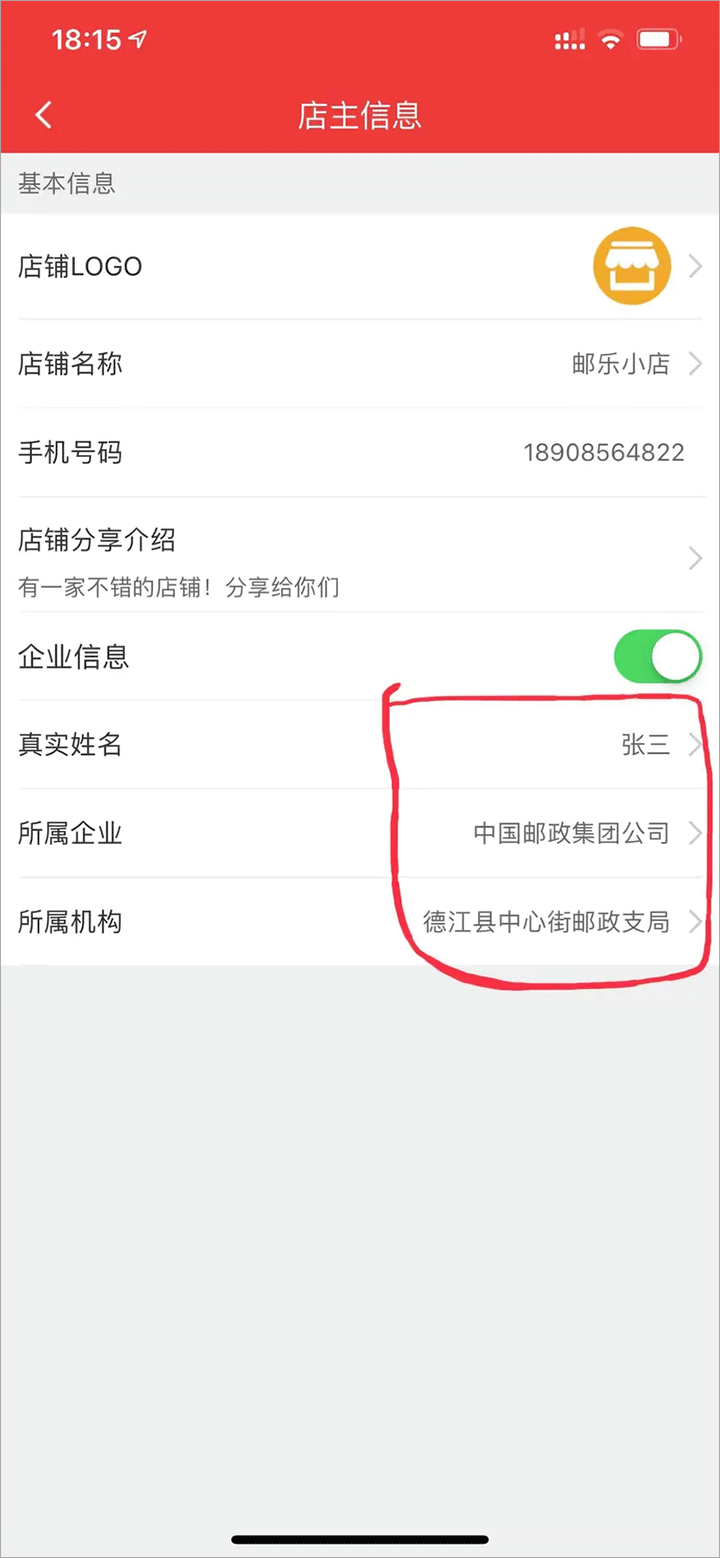Viewport: 720px width, 1558px height.
Task: Turn off the 企业信息 switch
Action: [x=657, y=657]
